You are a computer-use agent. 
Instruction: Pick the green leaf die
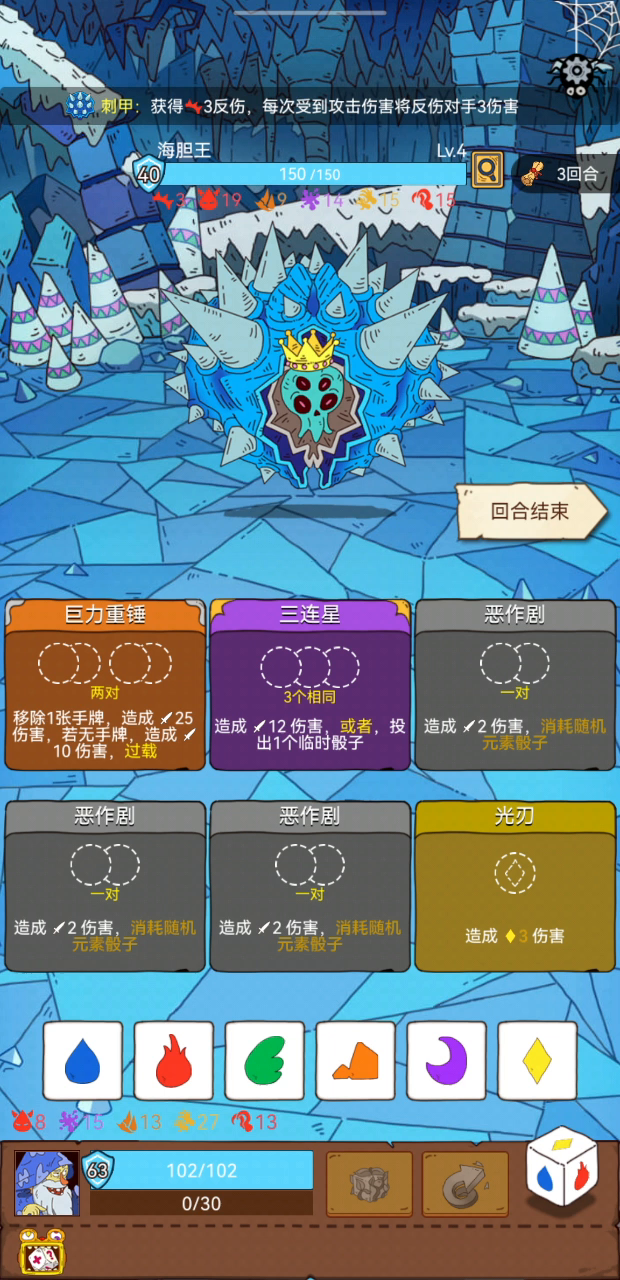point(265,1061)
